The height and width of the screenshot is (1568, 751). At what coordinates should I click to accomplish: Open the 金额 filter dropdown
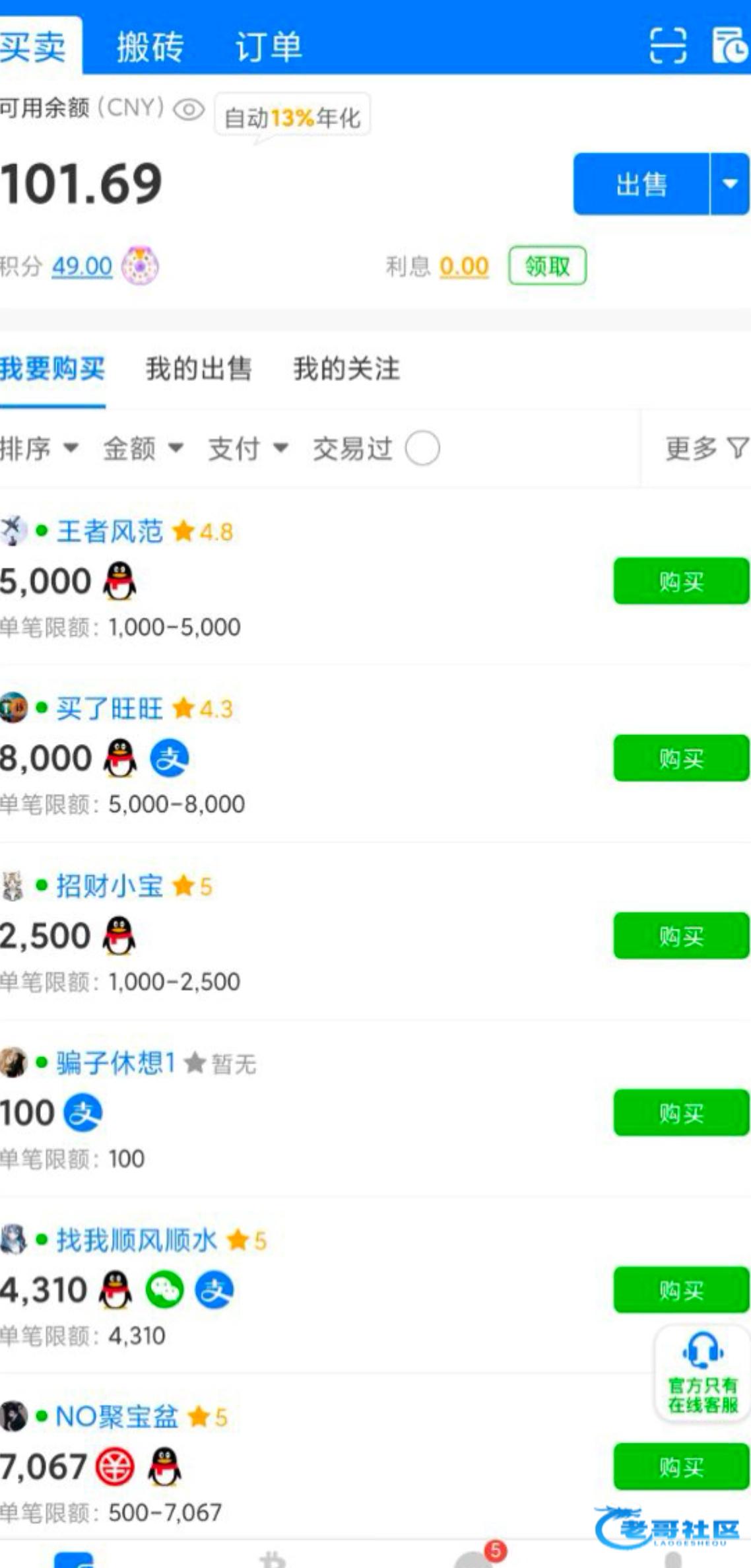coord(143,448)
